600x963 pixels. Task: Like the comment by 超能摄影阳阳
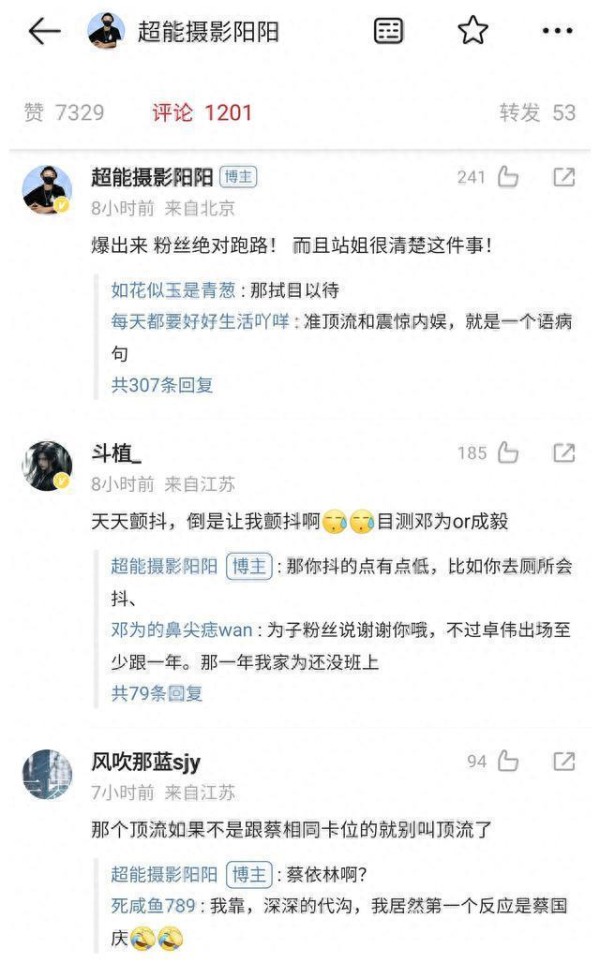(508, 177)
